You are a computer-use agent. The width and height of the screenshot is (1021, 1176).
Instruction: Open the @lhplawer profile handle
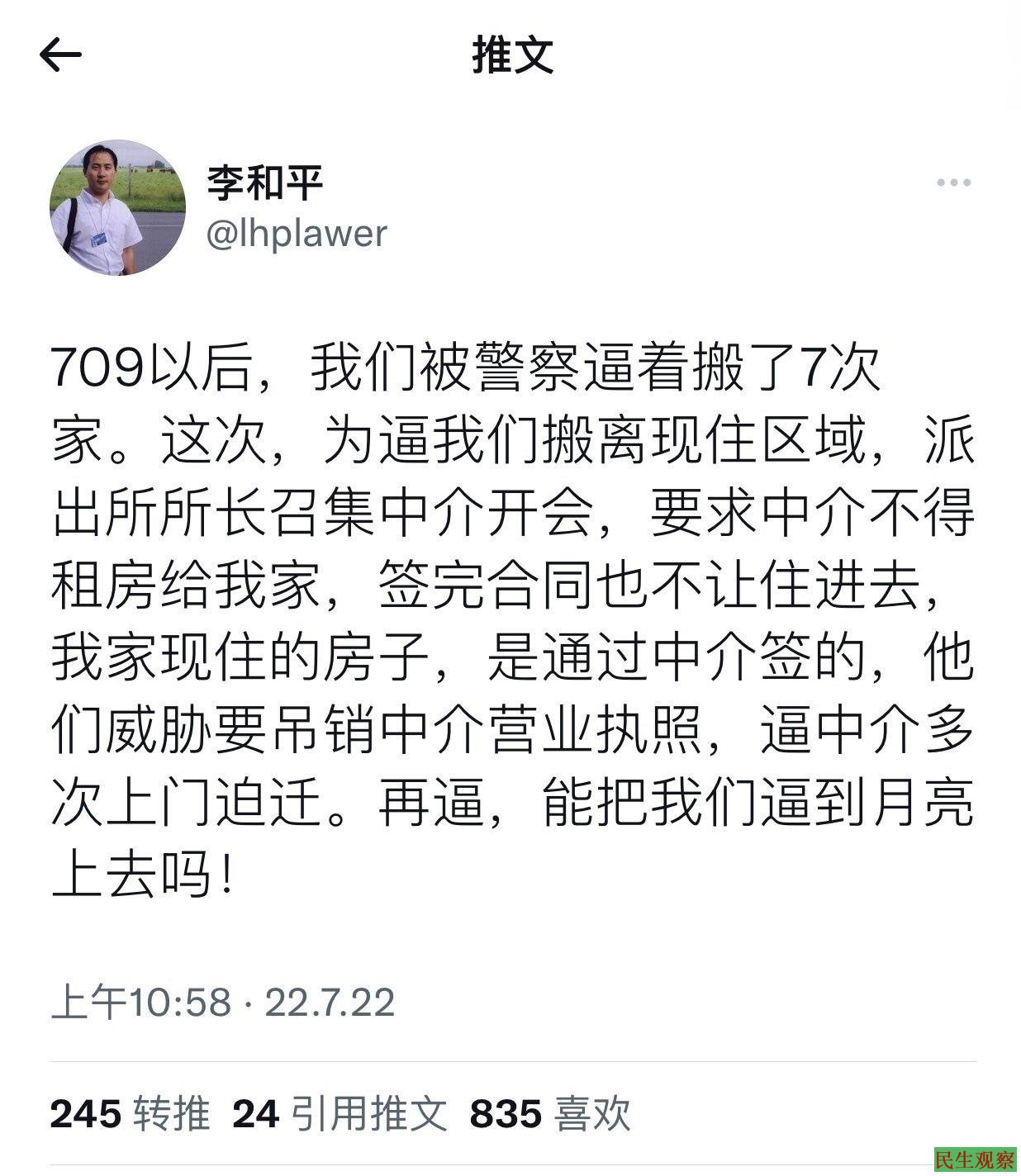coord(296,234)
